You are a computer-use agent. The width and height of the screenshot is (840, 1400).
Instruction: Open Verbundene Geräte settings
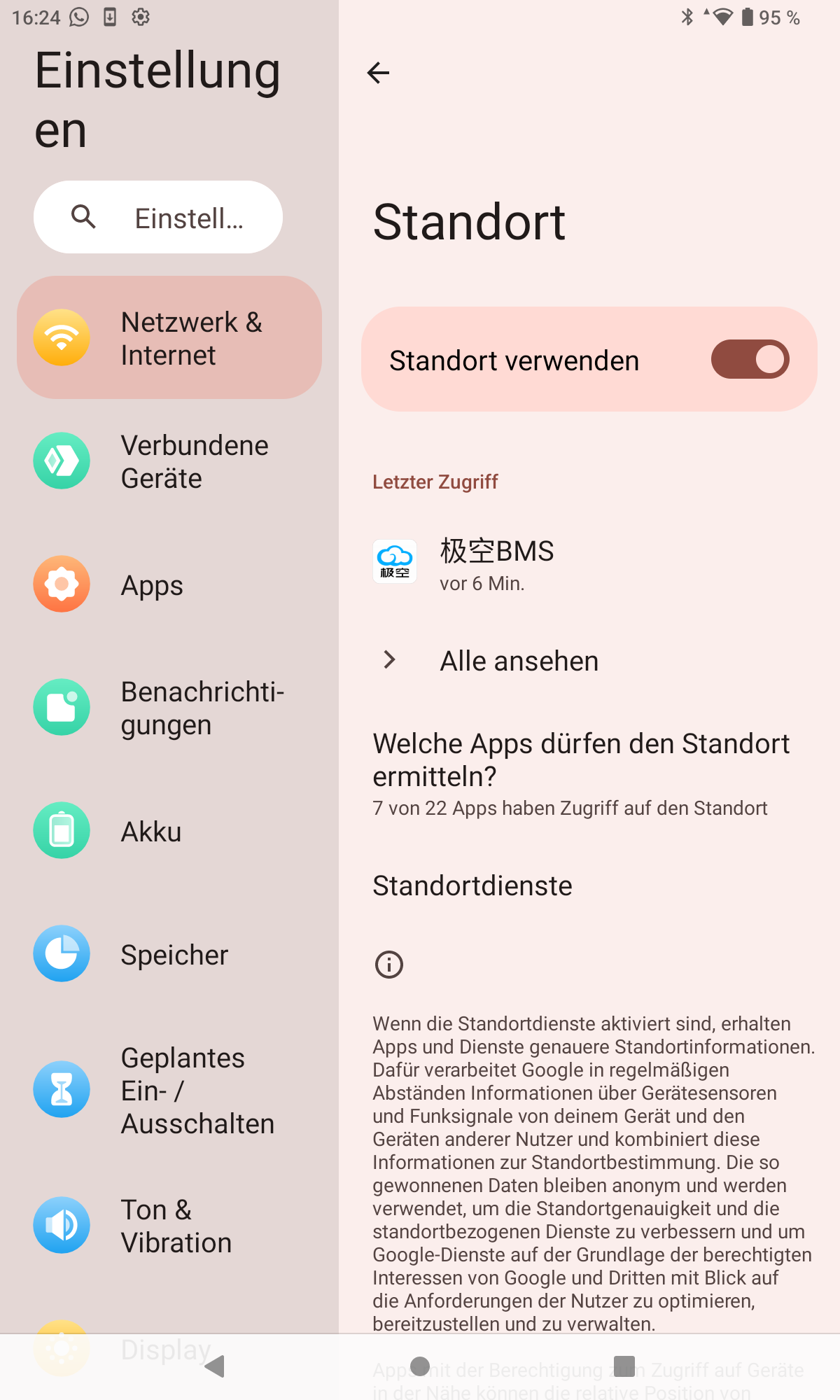(x=169, y=461)
